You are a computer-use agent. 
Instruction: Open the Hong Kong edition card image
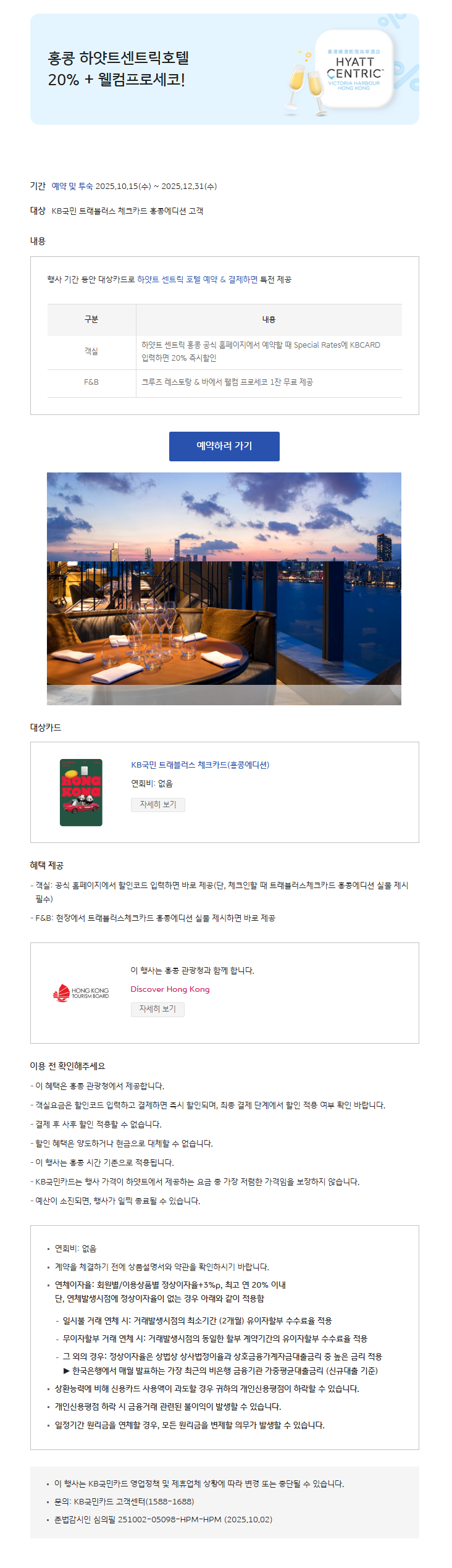tap(81, 792)
